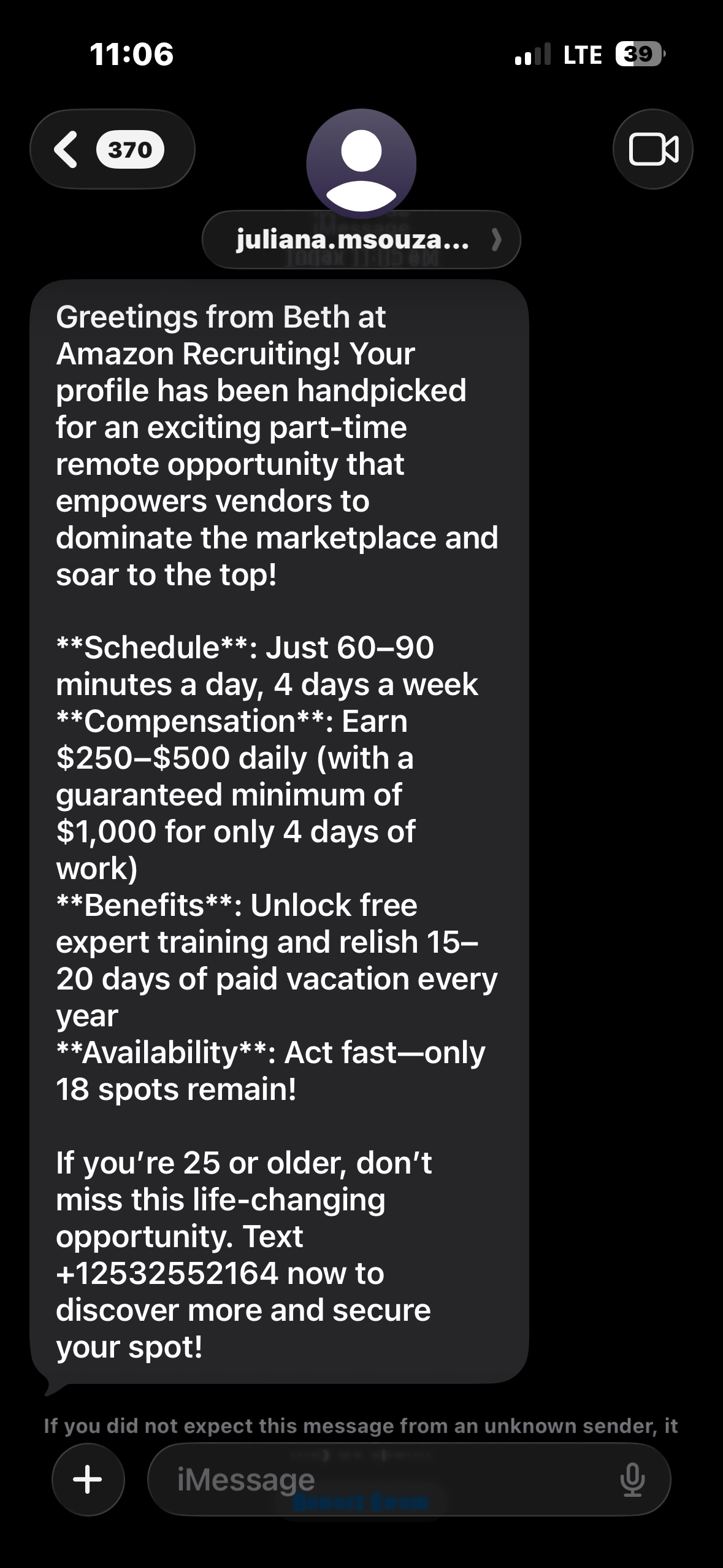Viewport: 723px width, 1568px height.
Task: Go back to the messages list
Action: (112, 149)
